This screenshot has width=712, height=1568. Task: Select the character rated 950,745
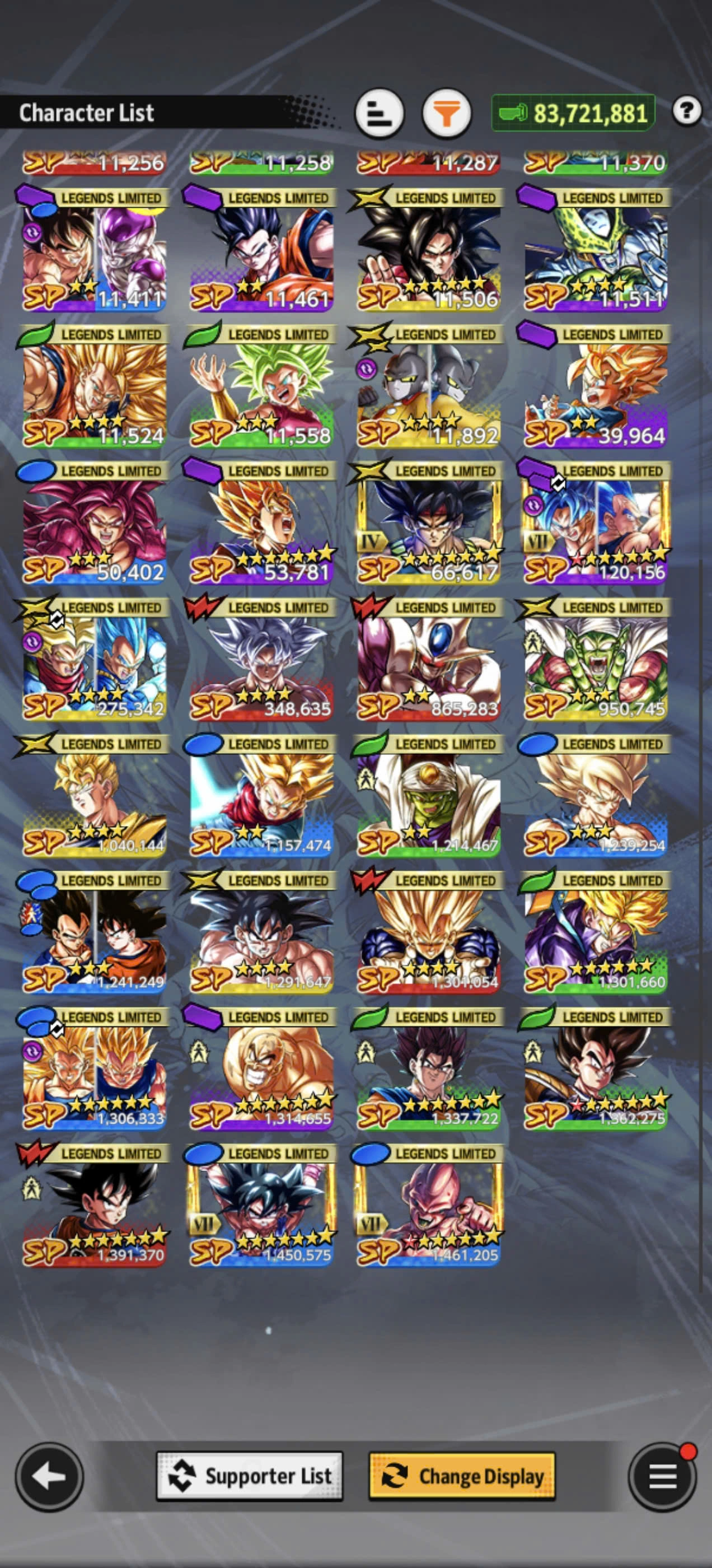[x=596, y=665]
